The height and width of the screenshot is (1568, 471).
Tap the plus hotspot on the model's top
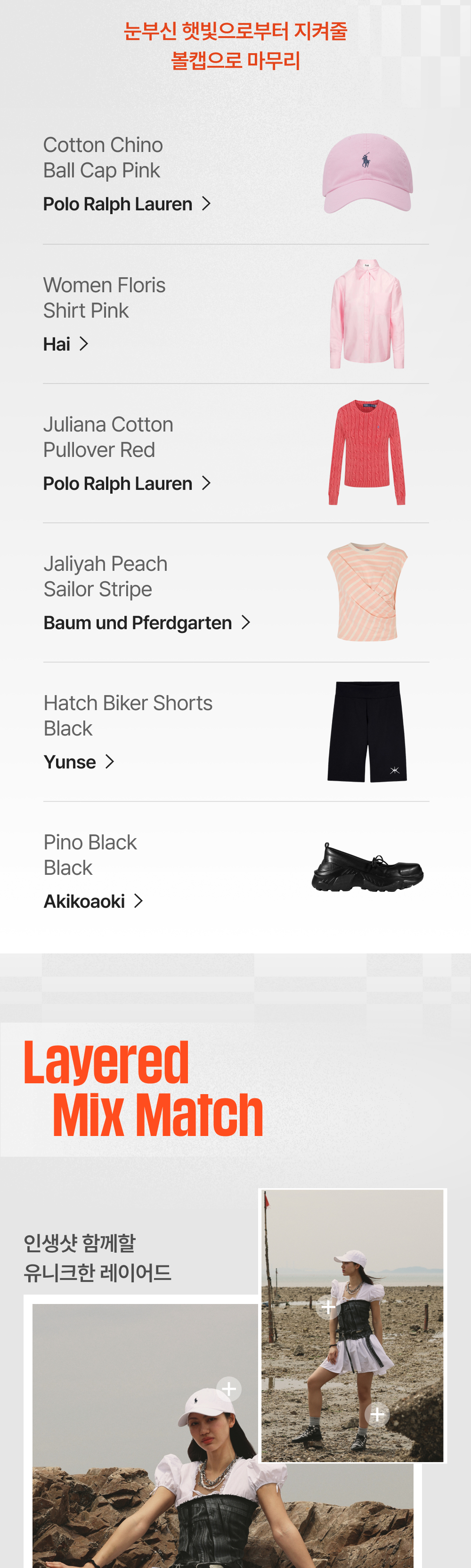(x=328, y=1306)
